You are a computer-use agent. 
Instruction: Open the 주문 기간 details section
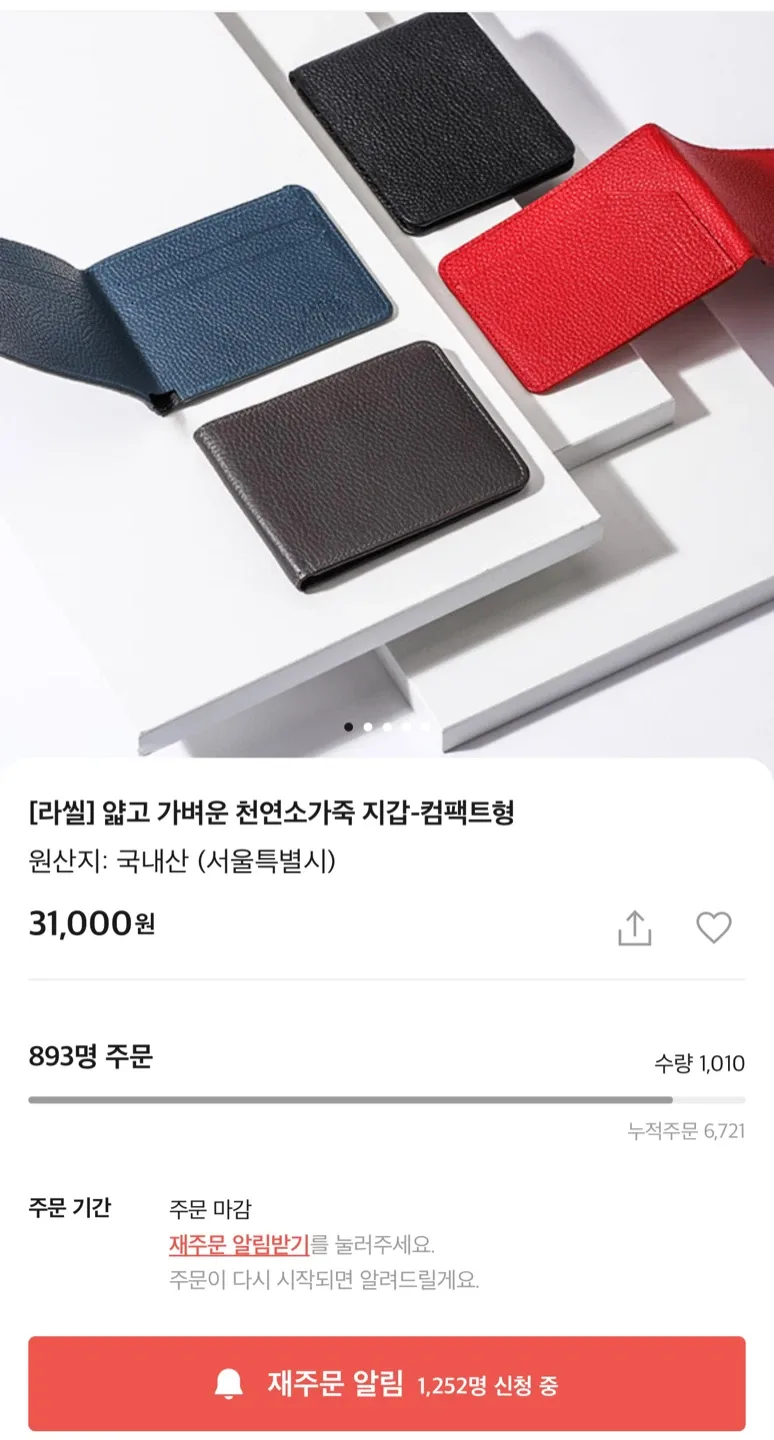65,1209
